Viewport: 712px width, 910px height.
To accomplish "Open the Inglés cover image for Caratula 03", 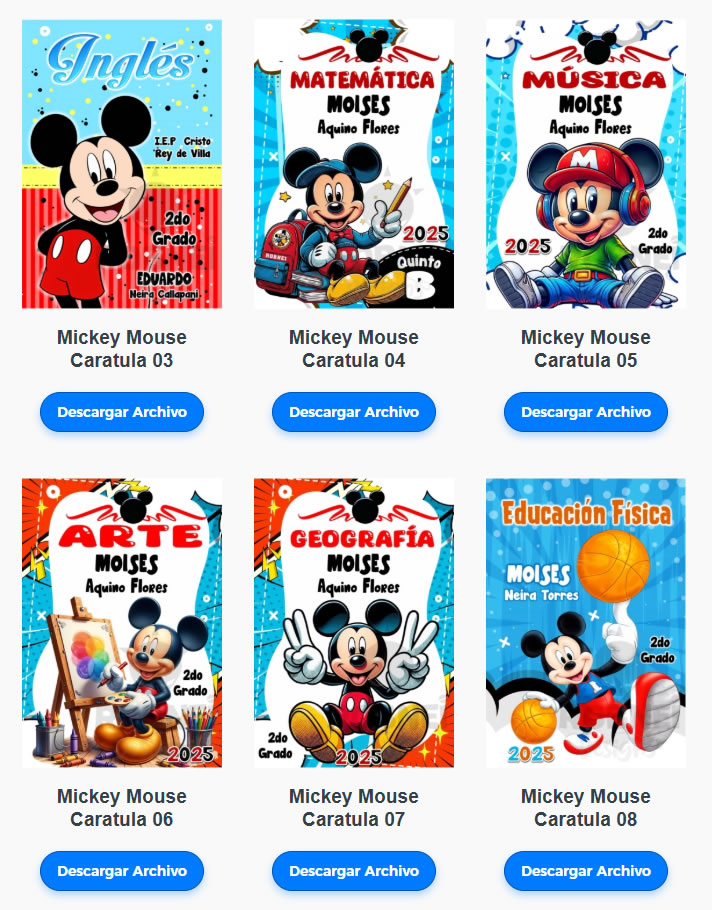I will pyautogui.click(x=122, y=164).
